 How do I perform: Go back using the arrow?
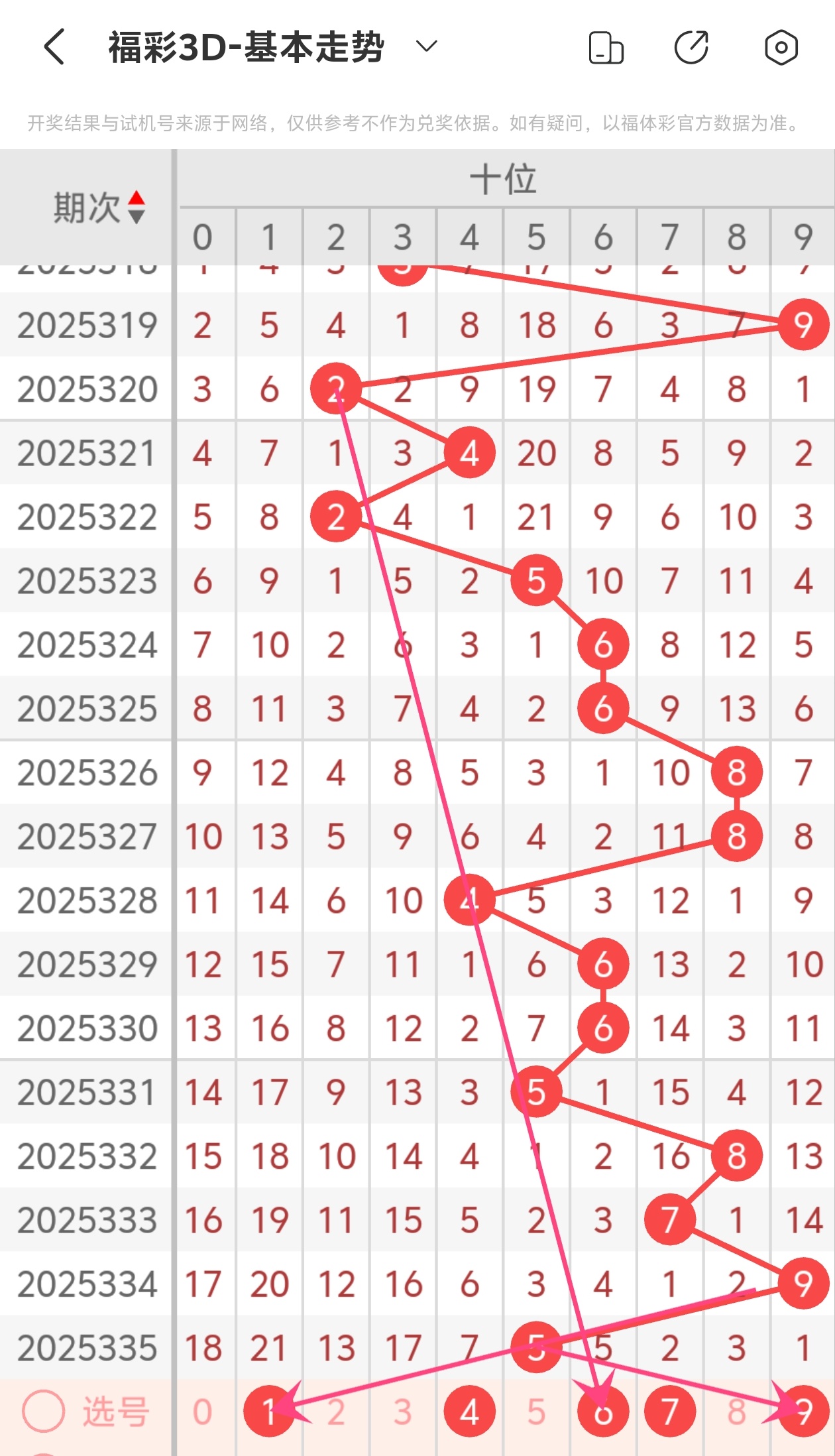(54, 46)
